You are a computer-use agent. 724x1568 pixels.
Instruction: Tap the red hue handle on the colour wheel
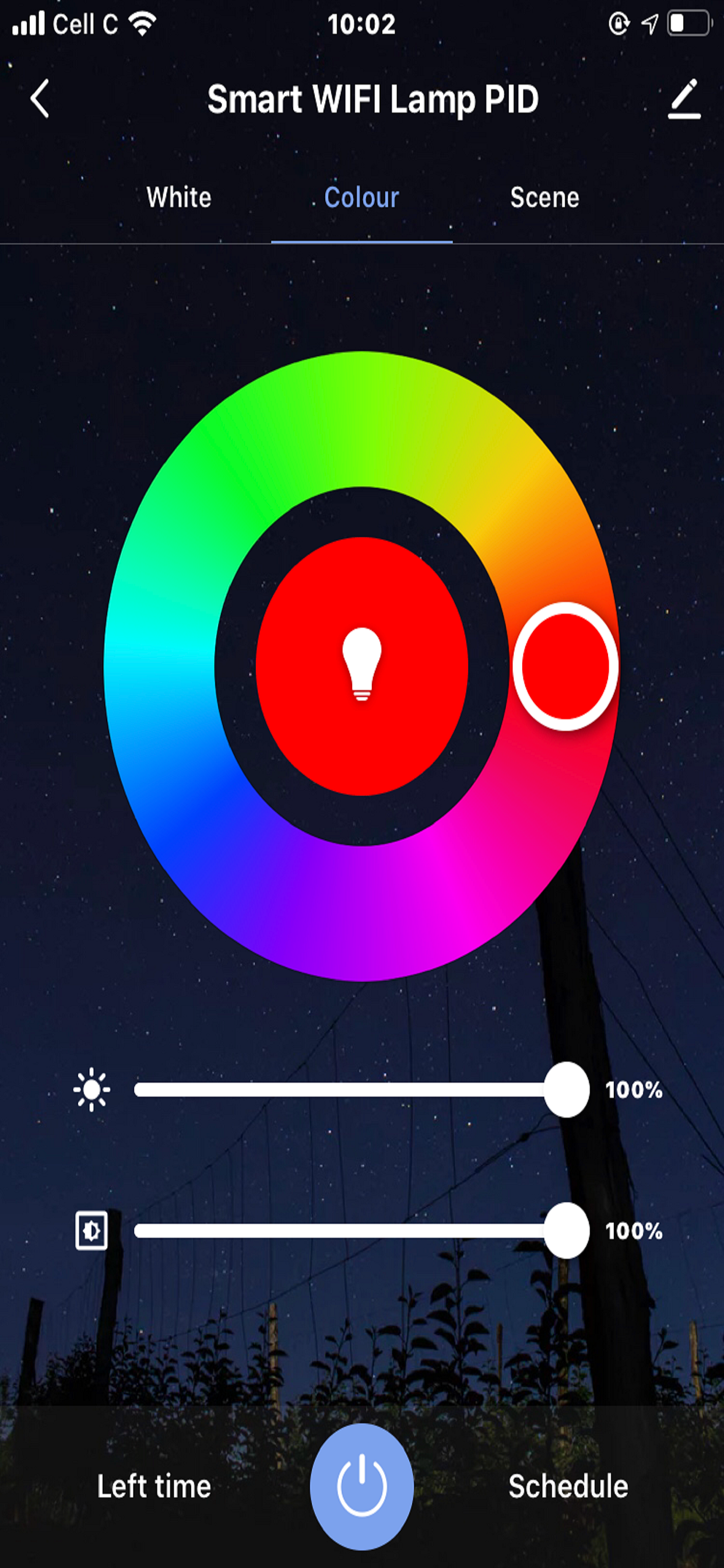[x=565, y=666]
